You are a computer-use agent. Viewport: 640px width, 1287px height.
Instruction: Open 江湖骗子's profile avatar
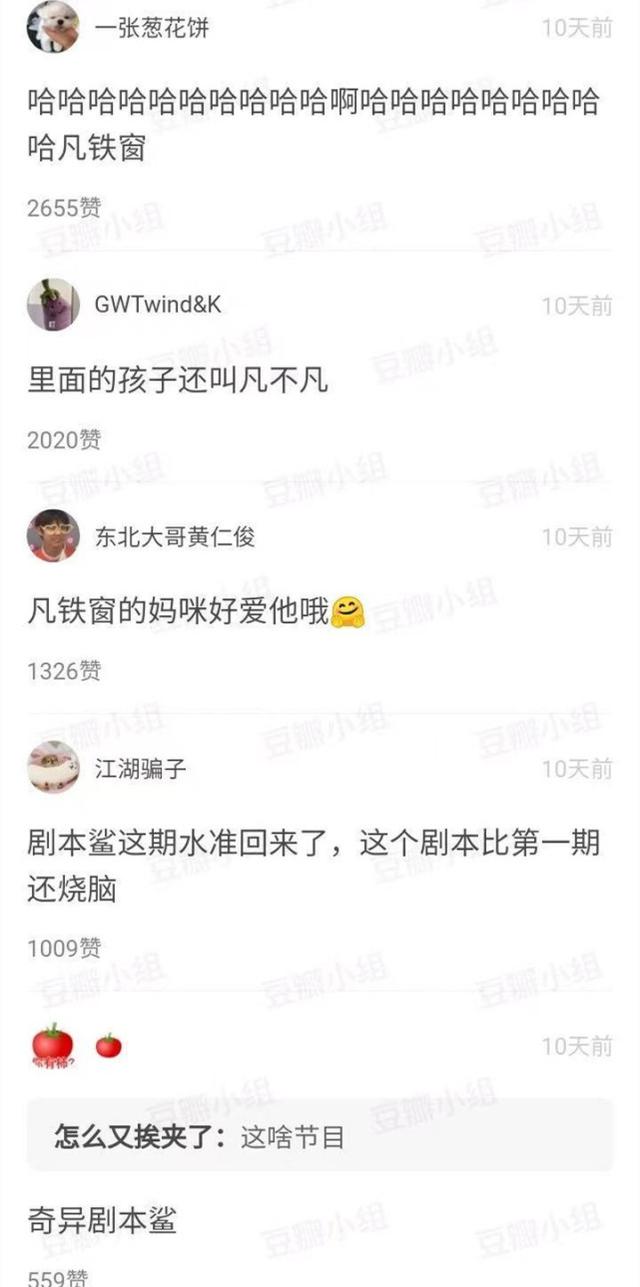[53, 768]
